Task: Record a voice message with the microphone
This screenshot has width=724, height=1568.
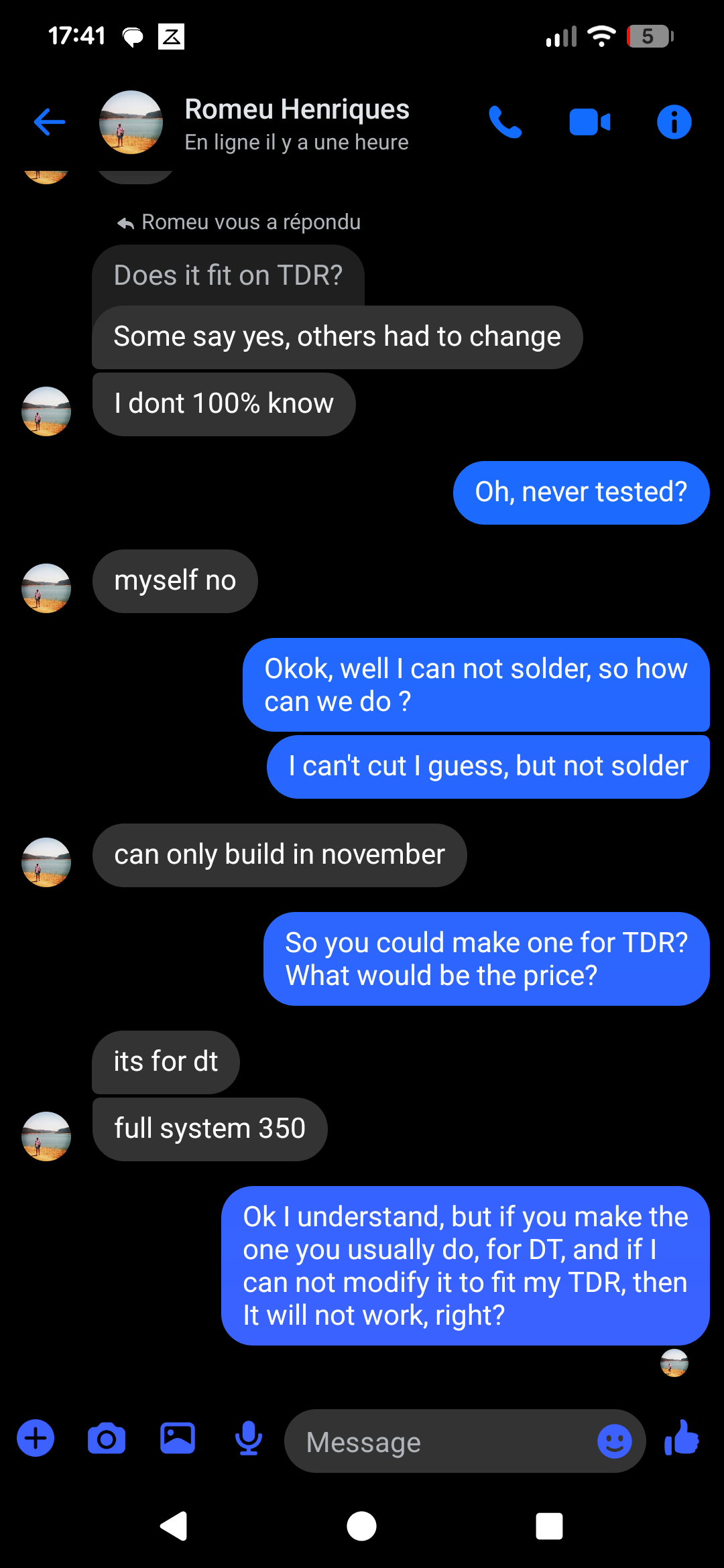Action: 249,1438
